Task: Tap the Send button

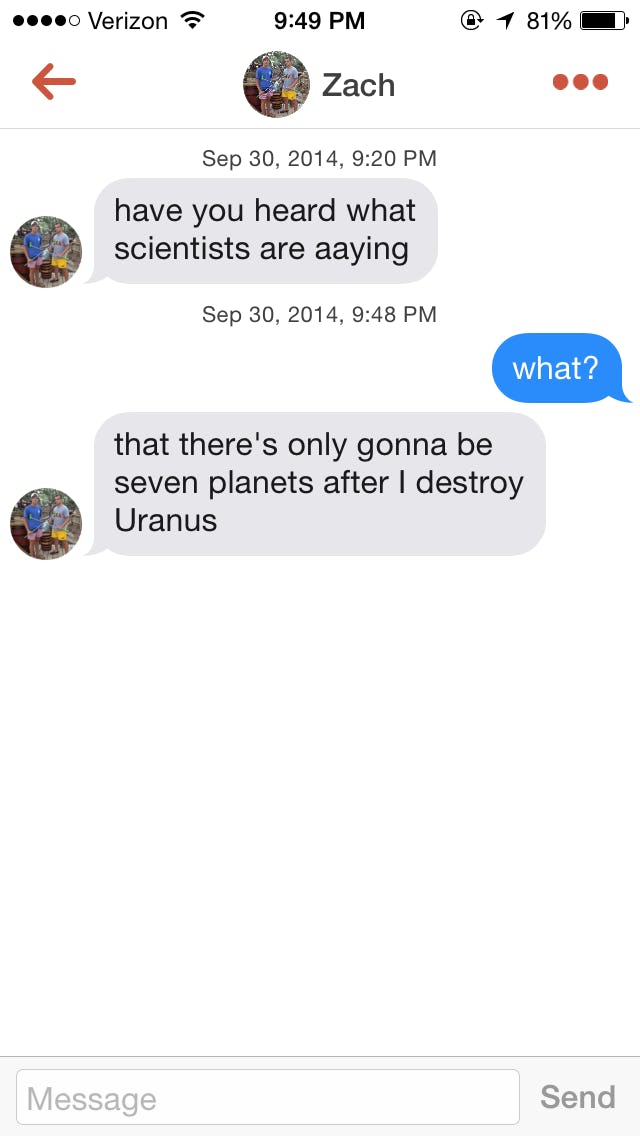Action: [578, 1097]
